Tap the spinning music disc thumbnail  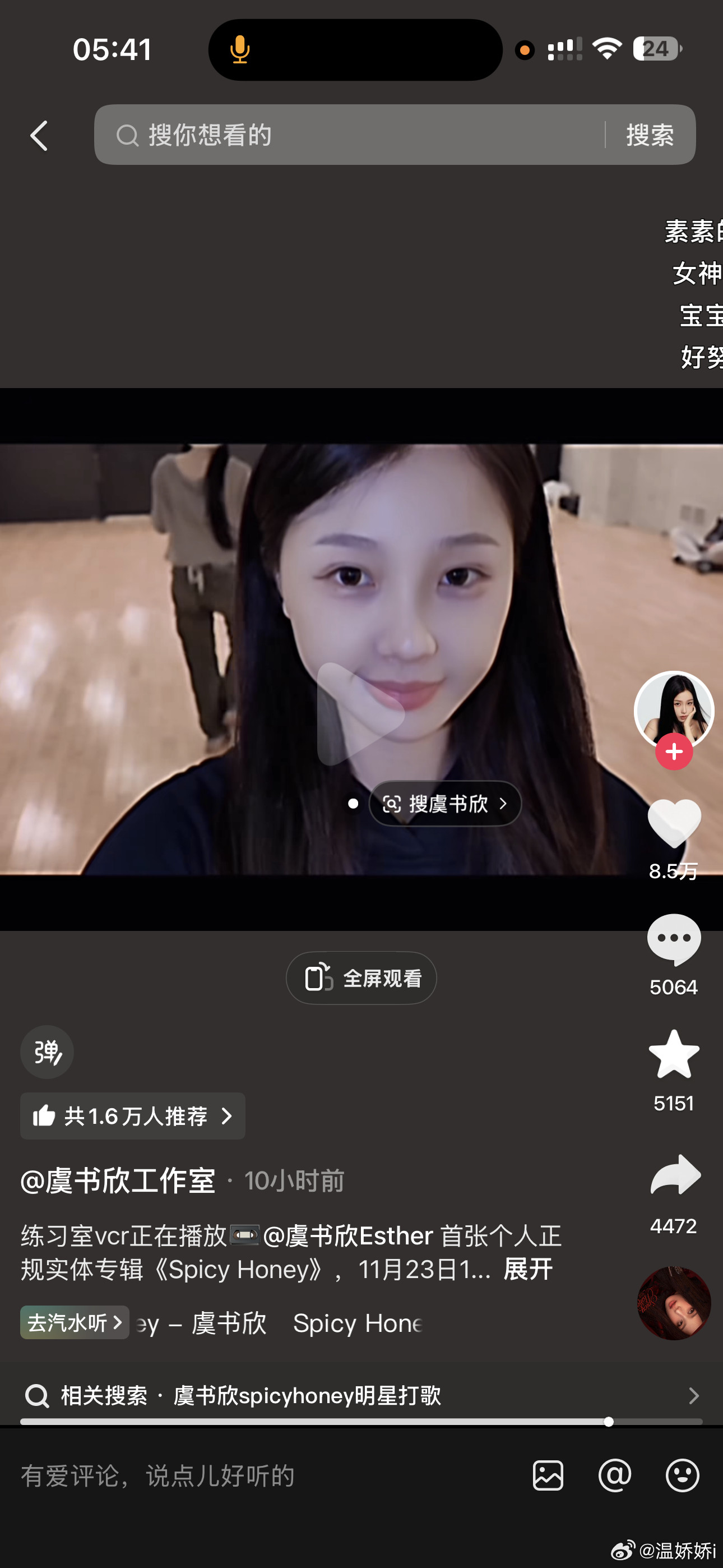(x=674, y=1303)
